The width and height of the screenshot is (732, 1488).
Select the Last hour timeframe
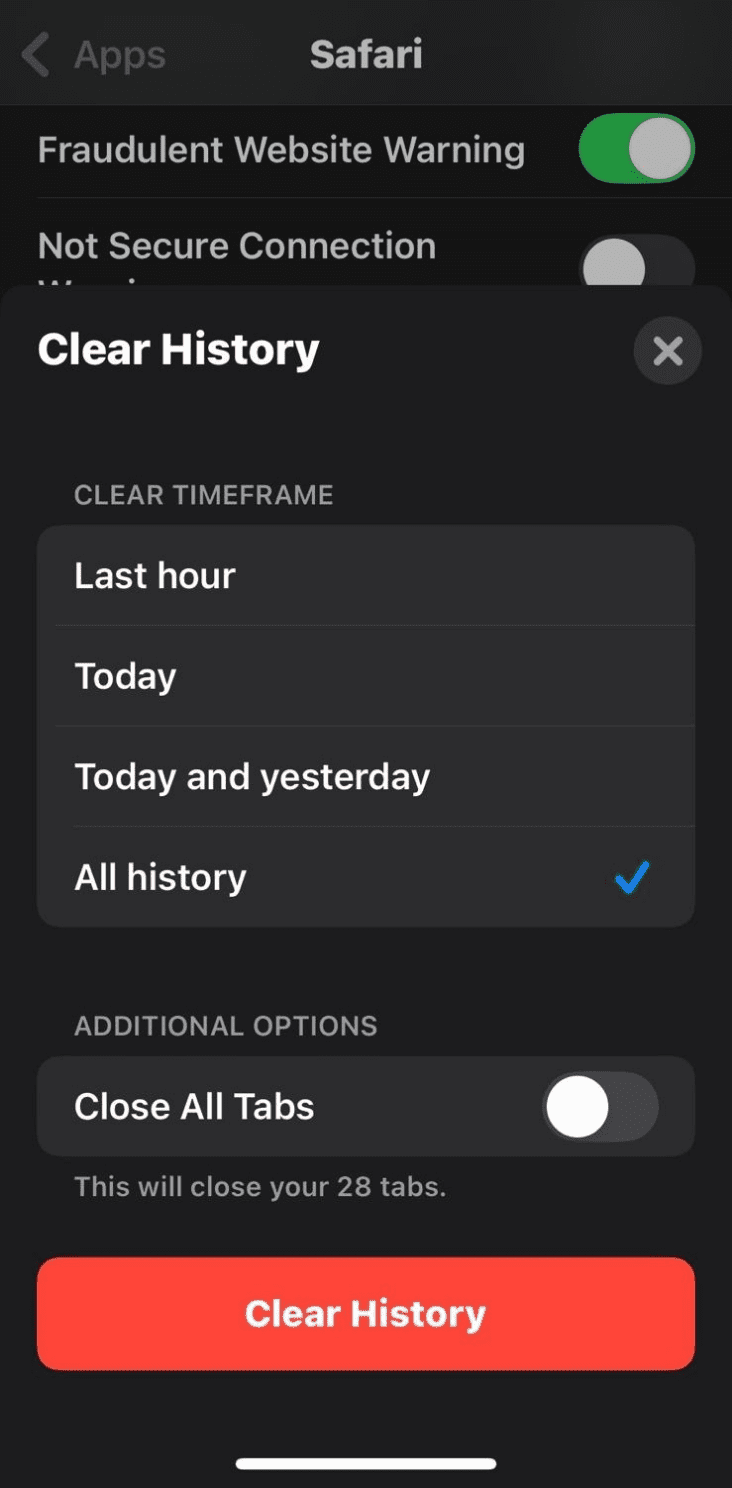coord(365,576)
